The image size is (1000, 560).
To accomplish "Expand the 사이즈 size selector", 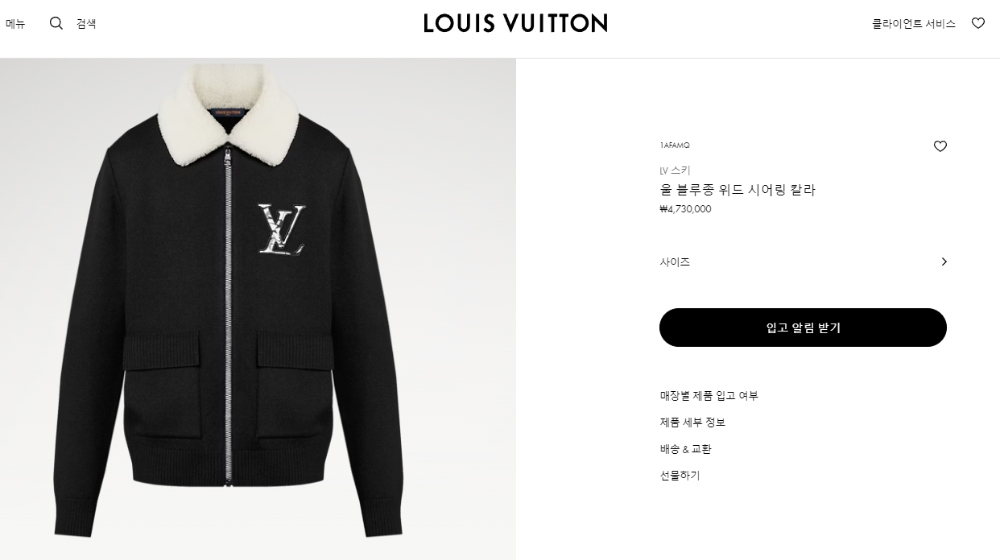I will pos(803,262).
